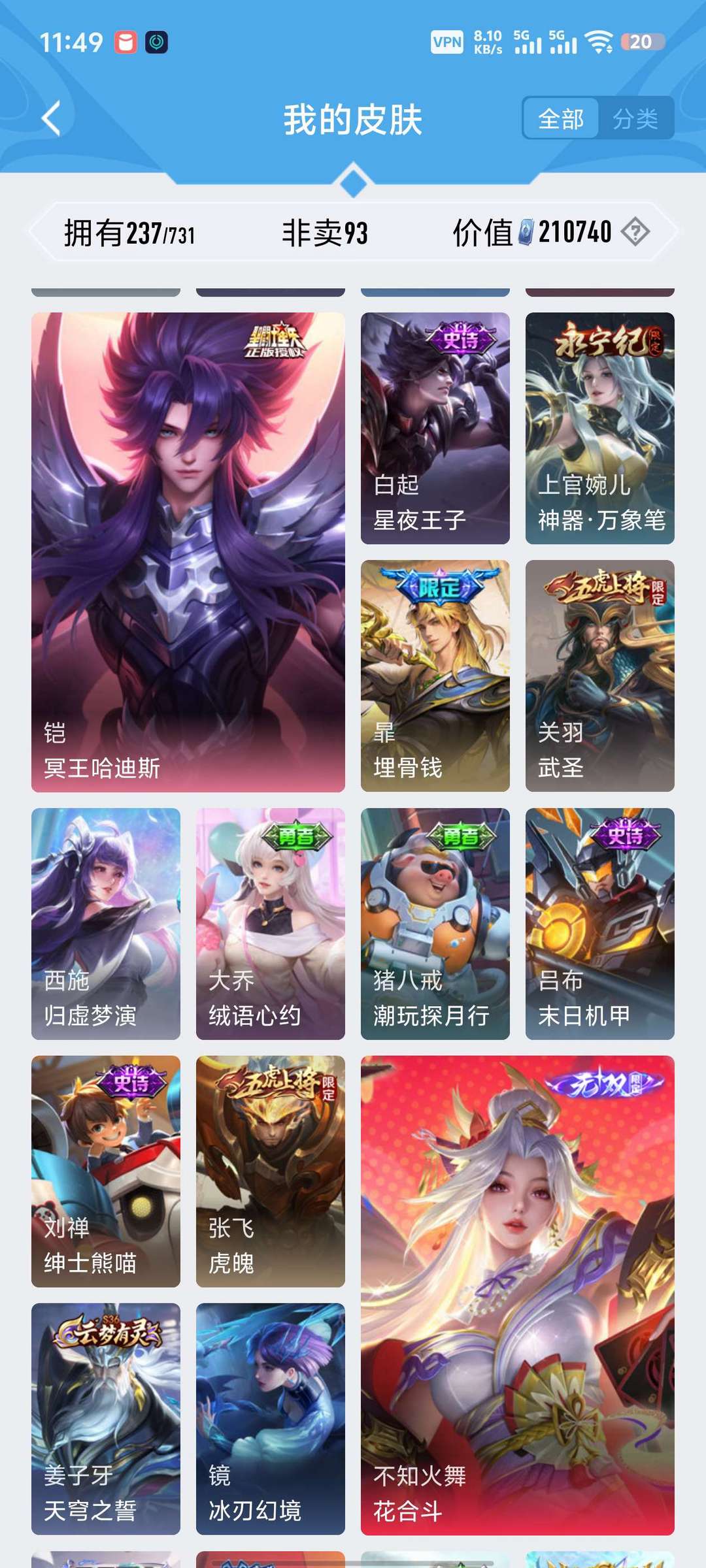Open the 星 埋骨钱 skin card
706x1568 pixels.
pos(435,676)
